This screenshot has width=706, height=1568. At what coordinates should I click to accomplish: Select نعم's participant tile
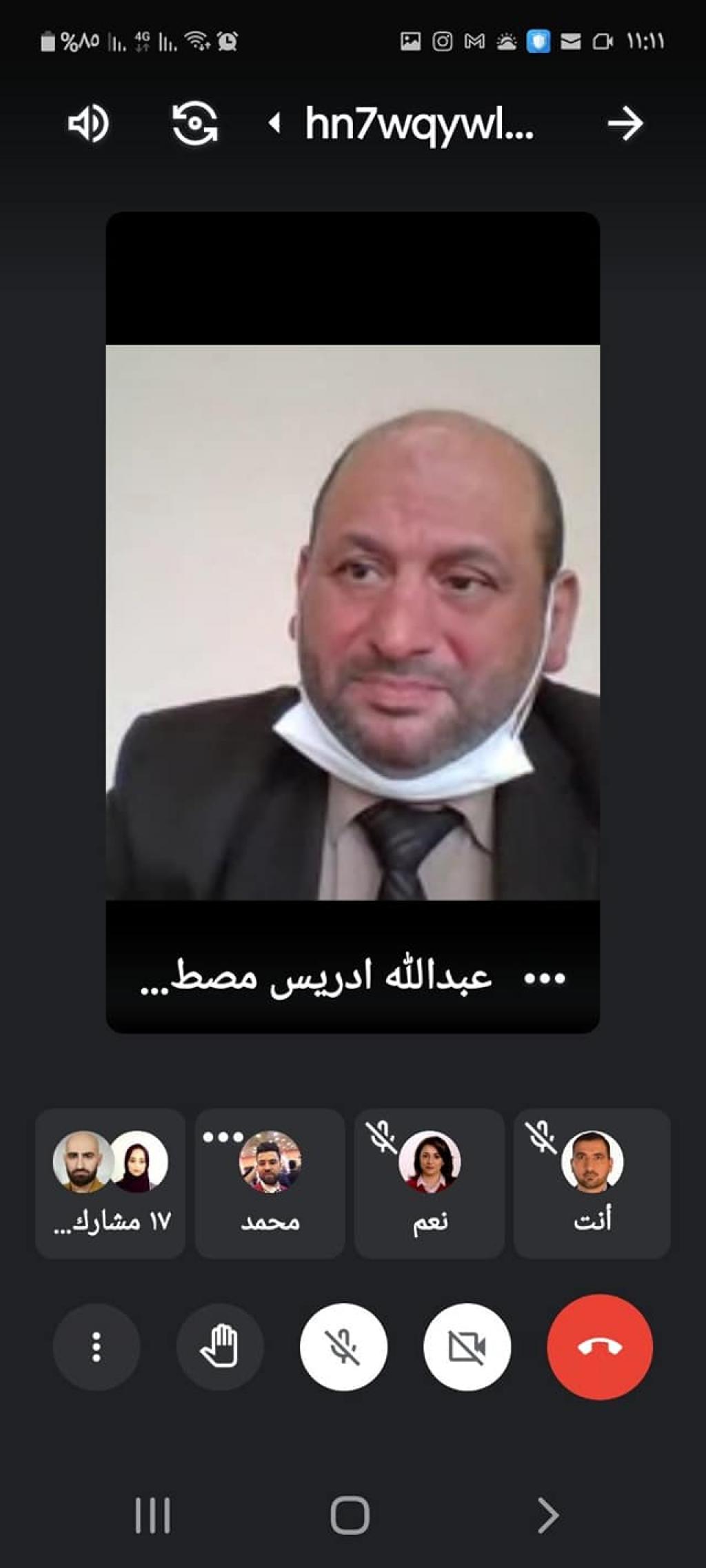[429, 1183]
